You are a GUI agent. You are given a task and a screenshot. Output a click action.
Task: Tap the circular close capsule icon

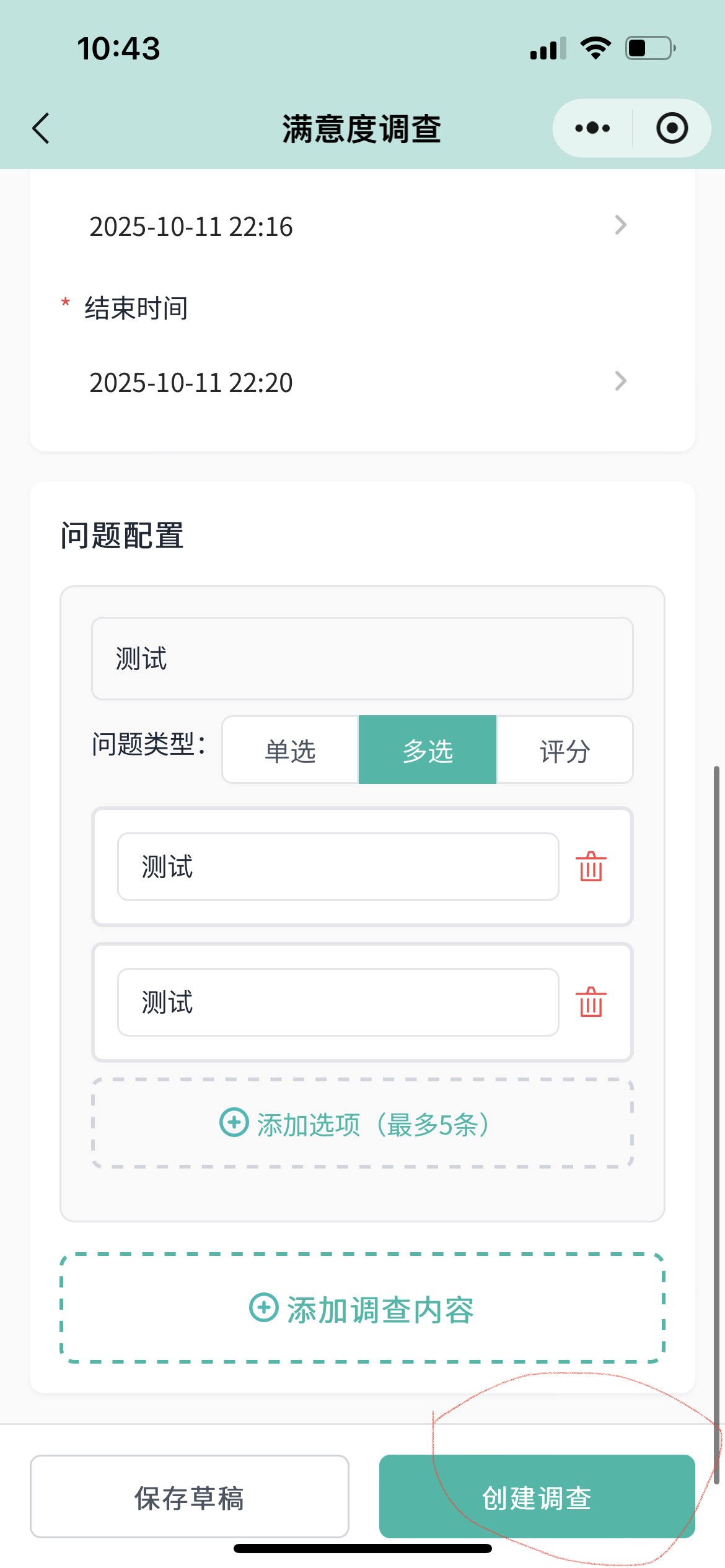tap(671, 128)
